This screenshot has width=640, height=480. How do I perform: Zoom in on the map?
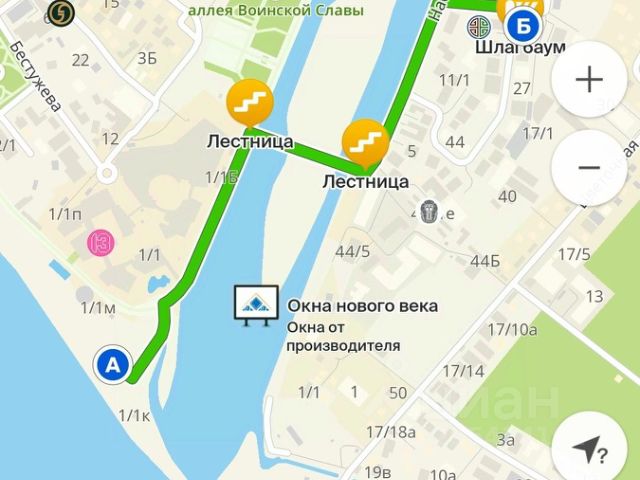589,80
